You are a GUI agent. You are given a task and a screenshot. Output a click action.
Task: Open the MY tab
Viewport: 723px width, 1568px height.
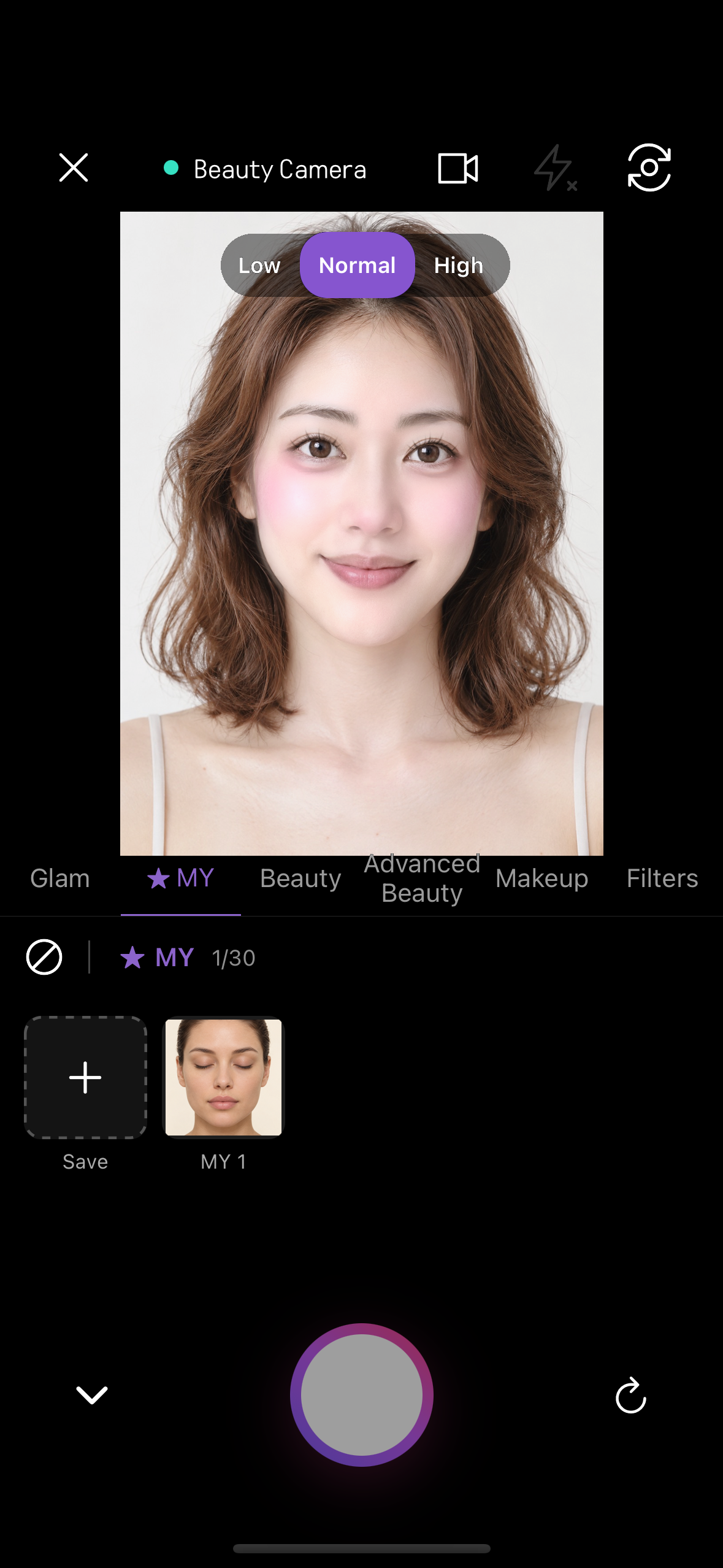tap(180, 878)
